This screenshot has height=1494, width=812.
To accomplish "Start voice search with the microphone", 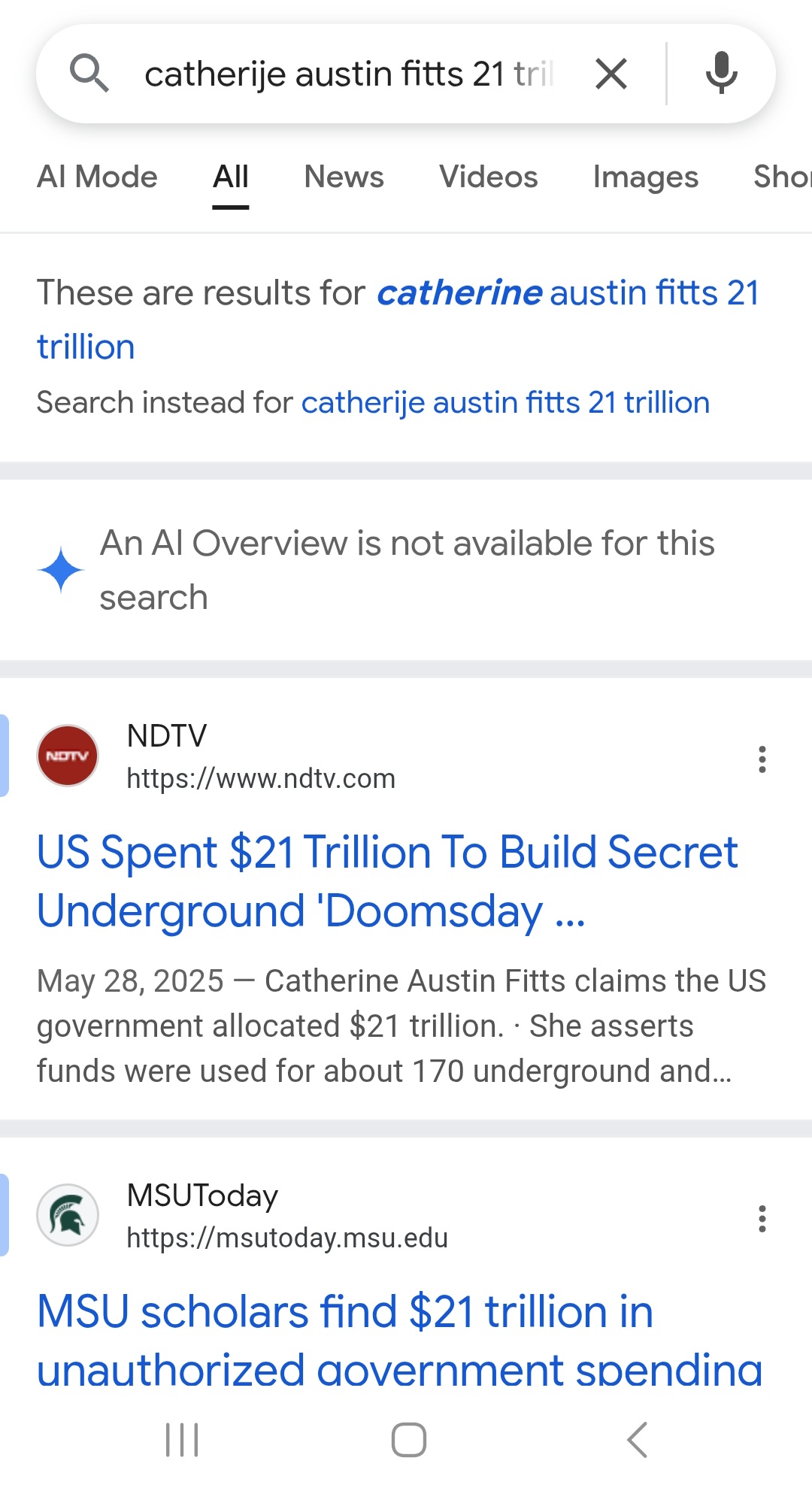I will click(721, 74).
